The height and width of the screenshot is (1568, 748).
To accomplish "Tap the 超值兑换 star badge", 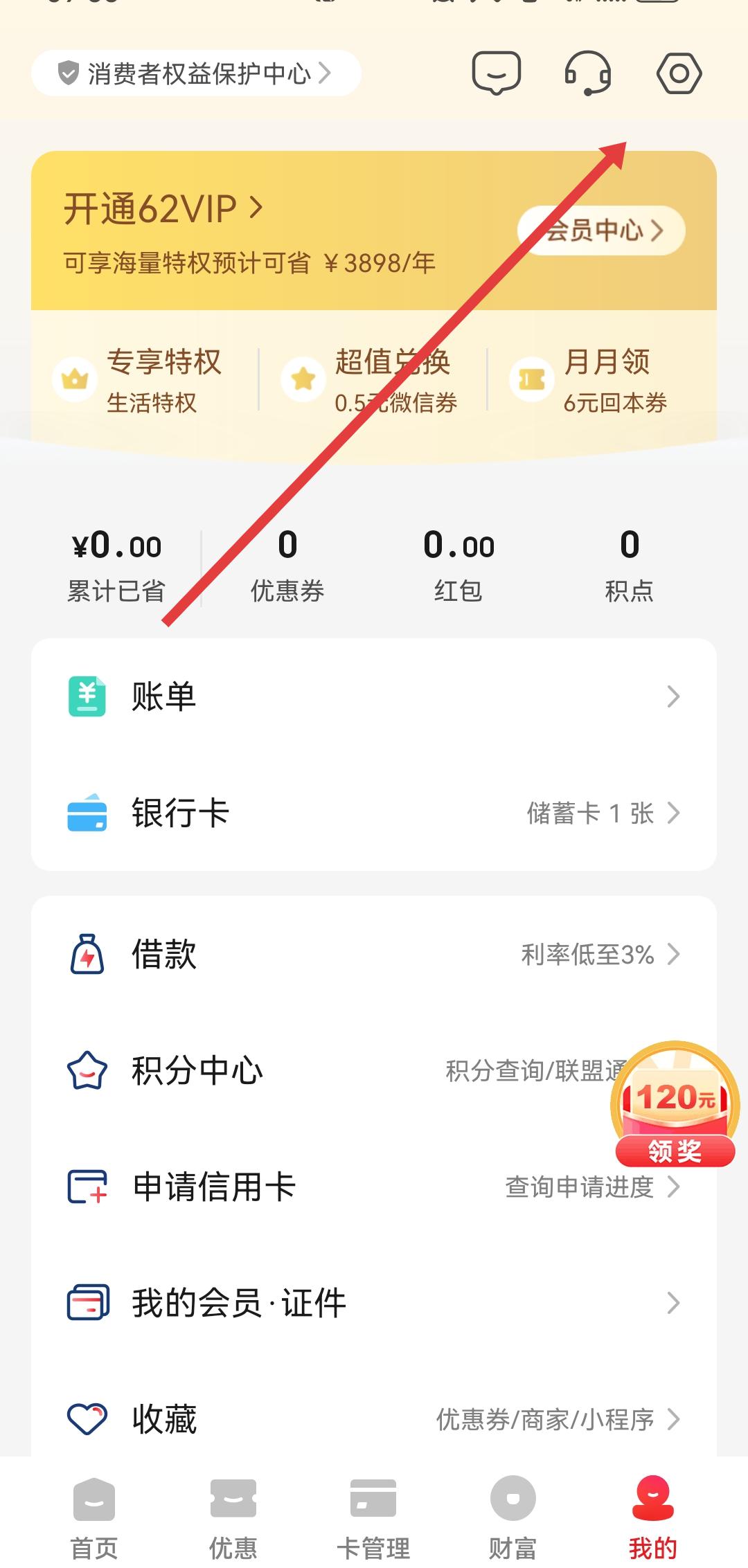I will tap(303, 379).
